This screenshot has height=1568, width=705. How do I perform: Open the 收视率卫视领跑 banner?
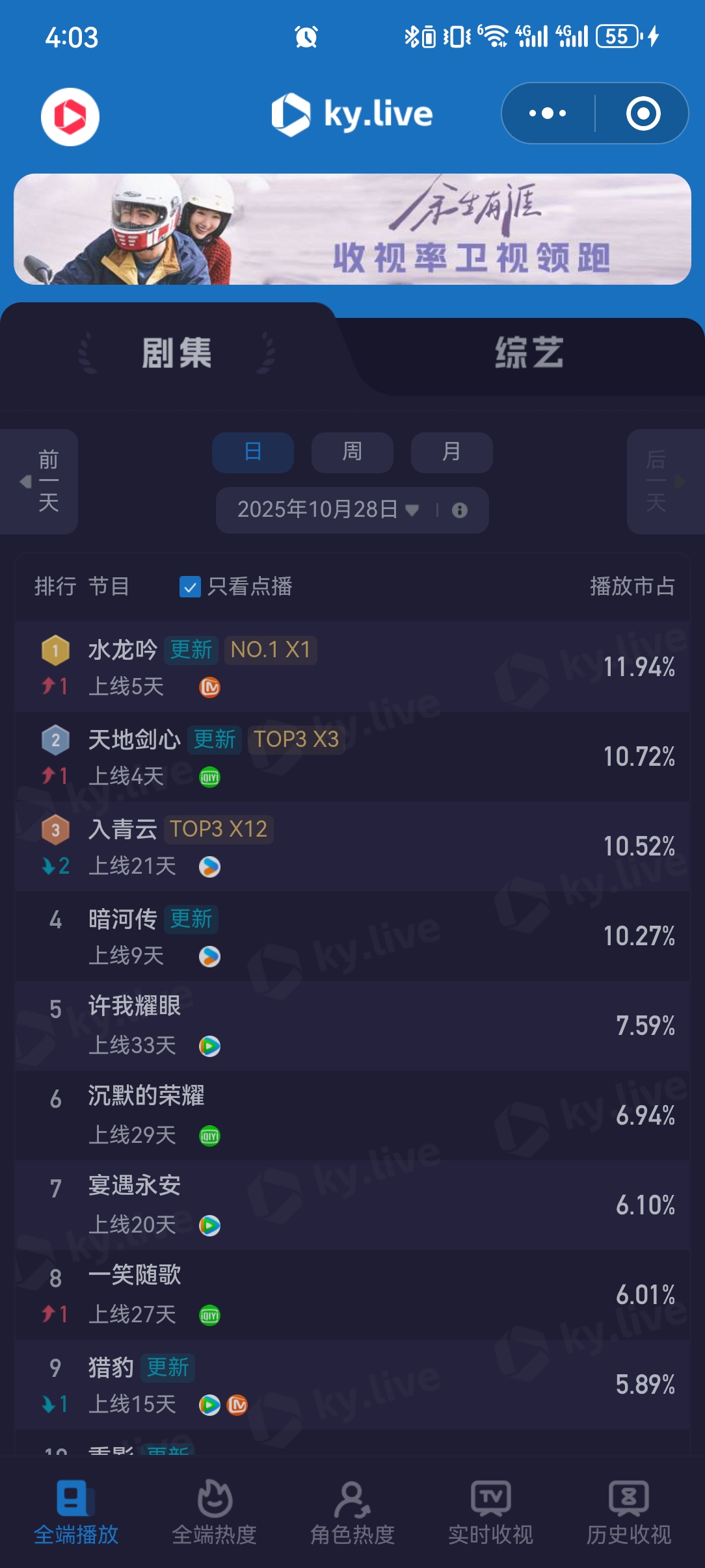pos(352,229)
